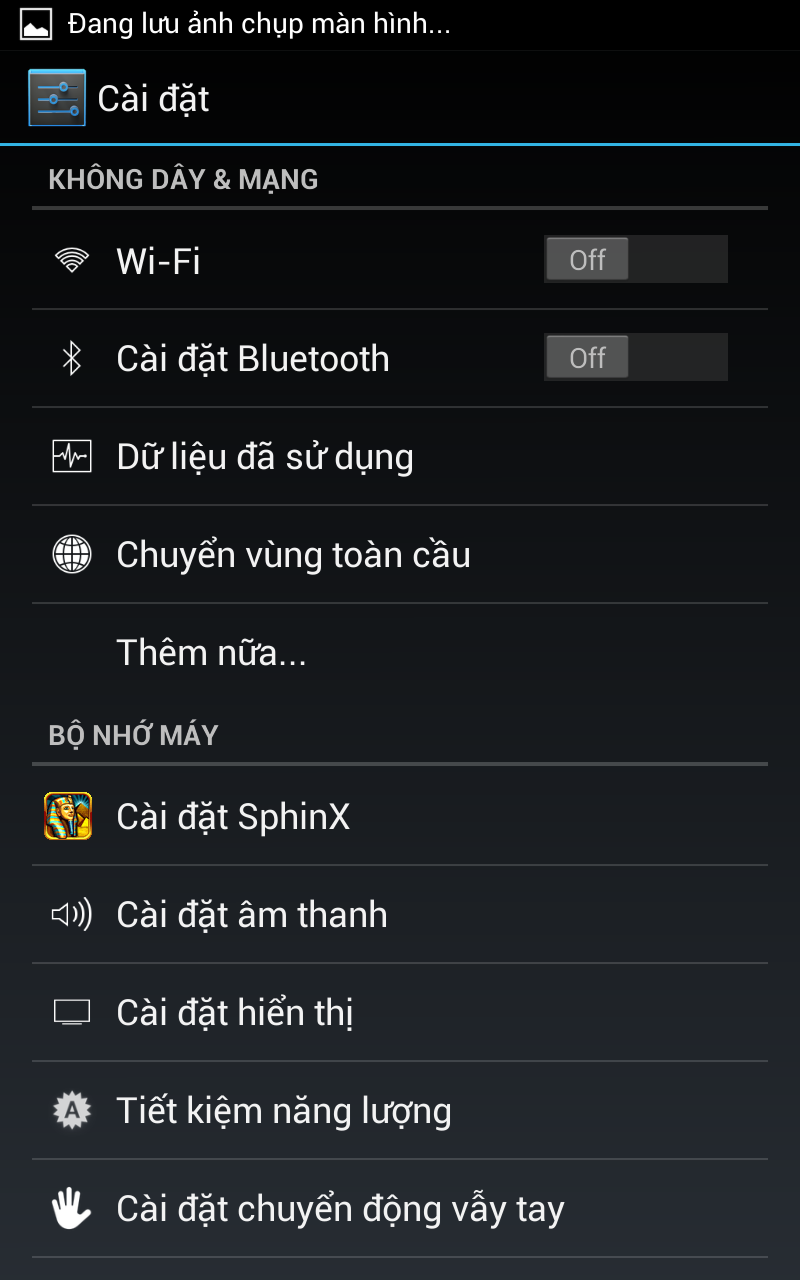Open Cài đặt SphinX
Screen dimensions: 800x1280
coord(400,817)
